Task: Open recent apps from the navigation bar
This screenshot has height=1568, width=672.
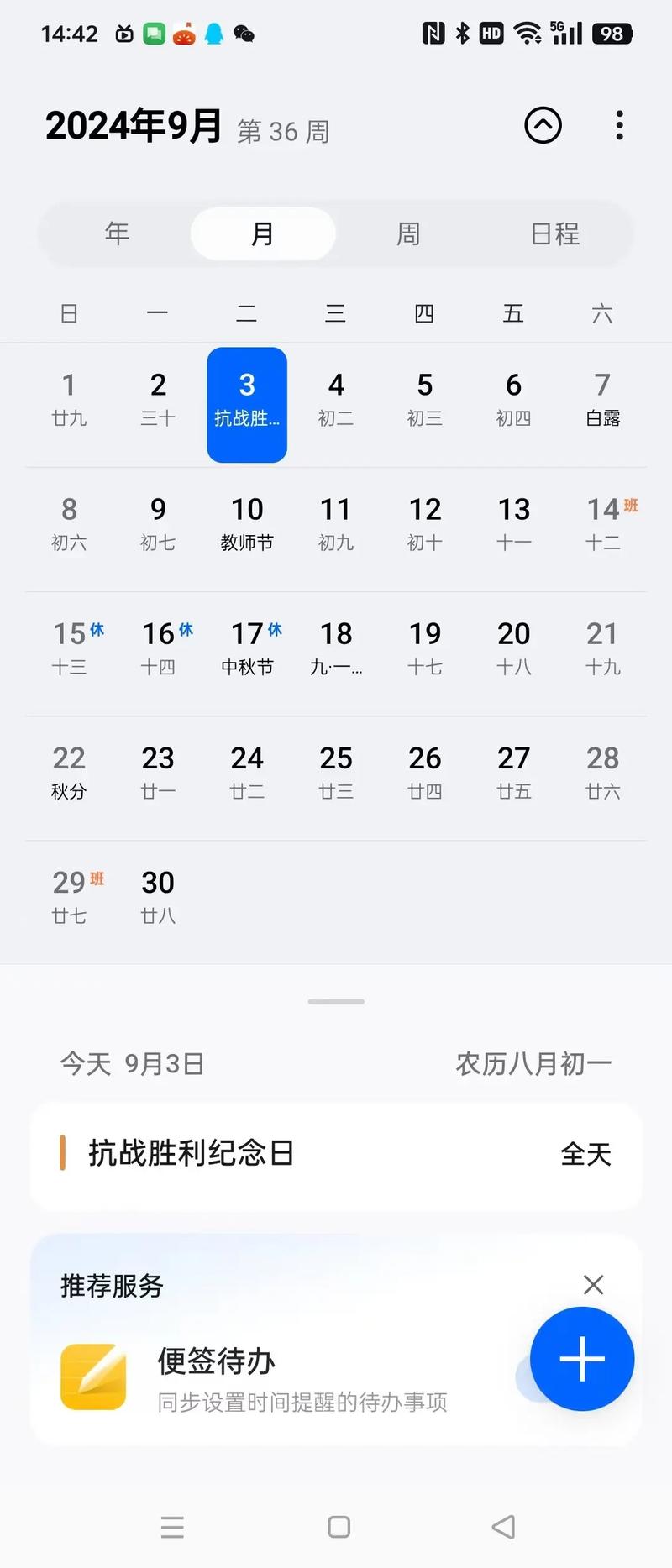Action: click(172, 1526)
